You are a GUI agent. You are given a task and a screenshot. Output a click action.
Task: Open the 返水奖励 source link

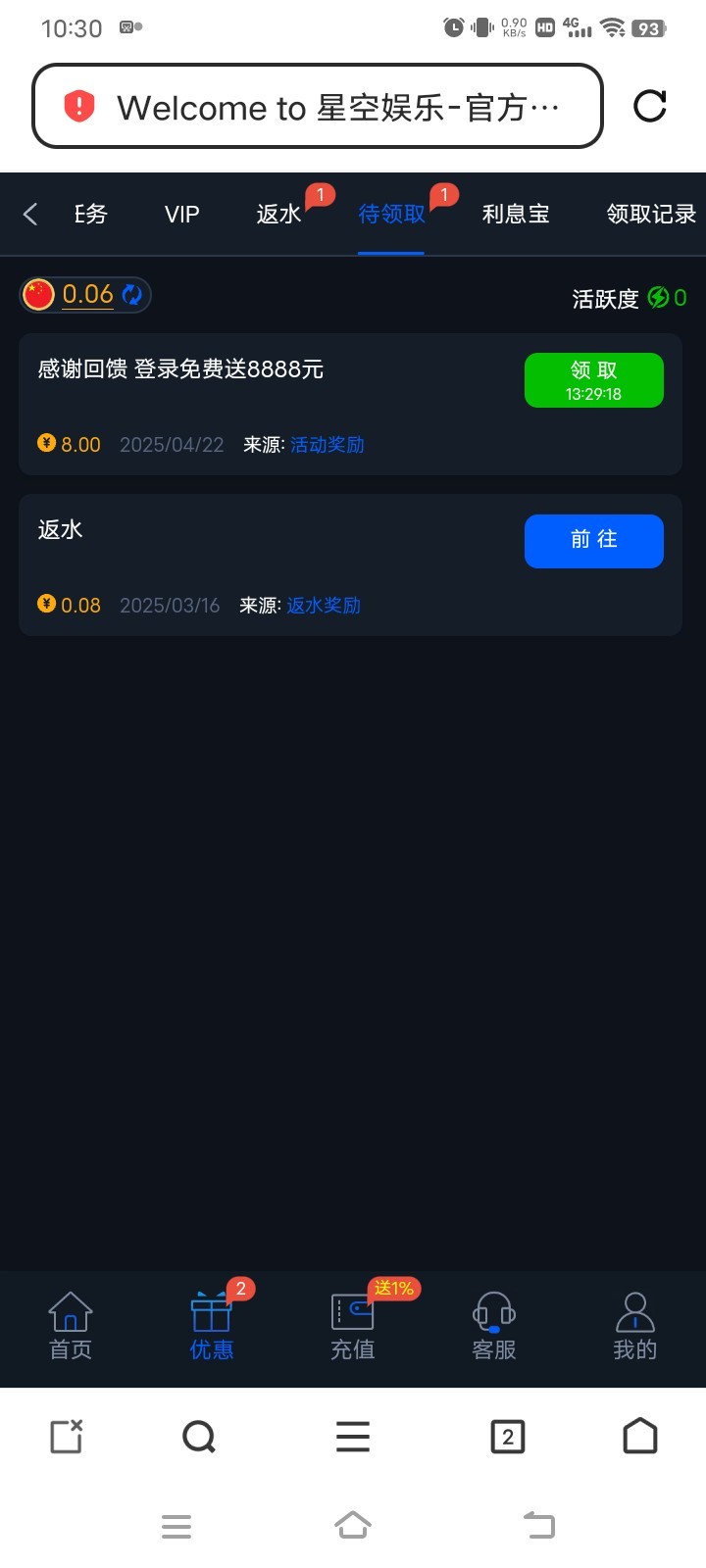[324, 606]
